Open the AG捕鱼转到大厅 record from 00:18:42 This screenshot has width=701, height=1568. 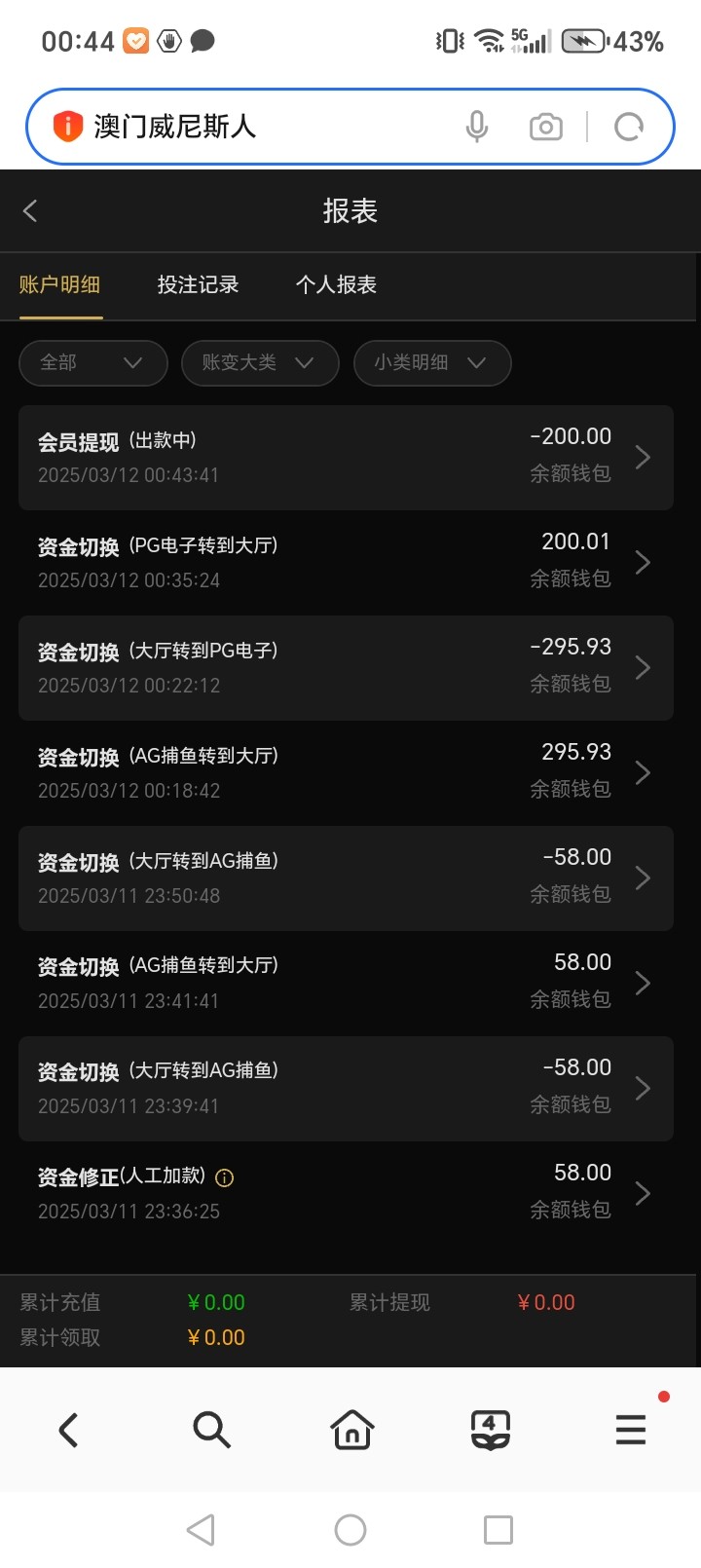[346, 772]
